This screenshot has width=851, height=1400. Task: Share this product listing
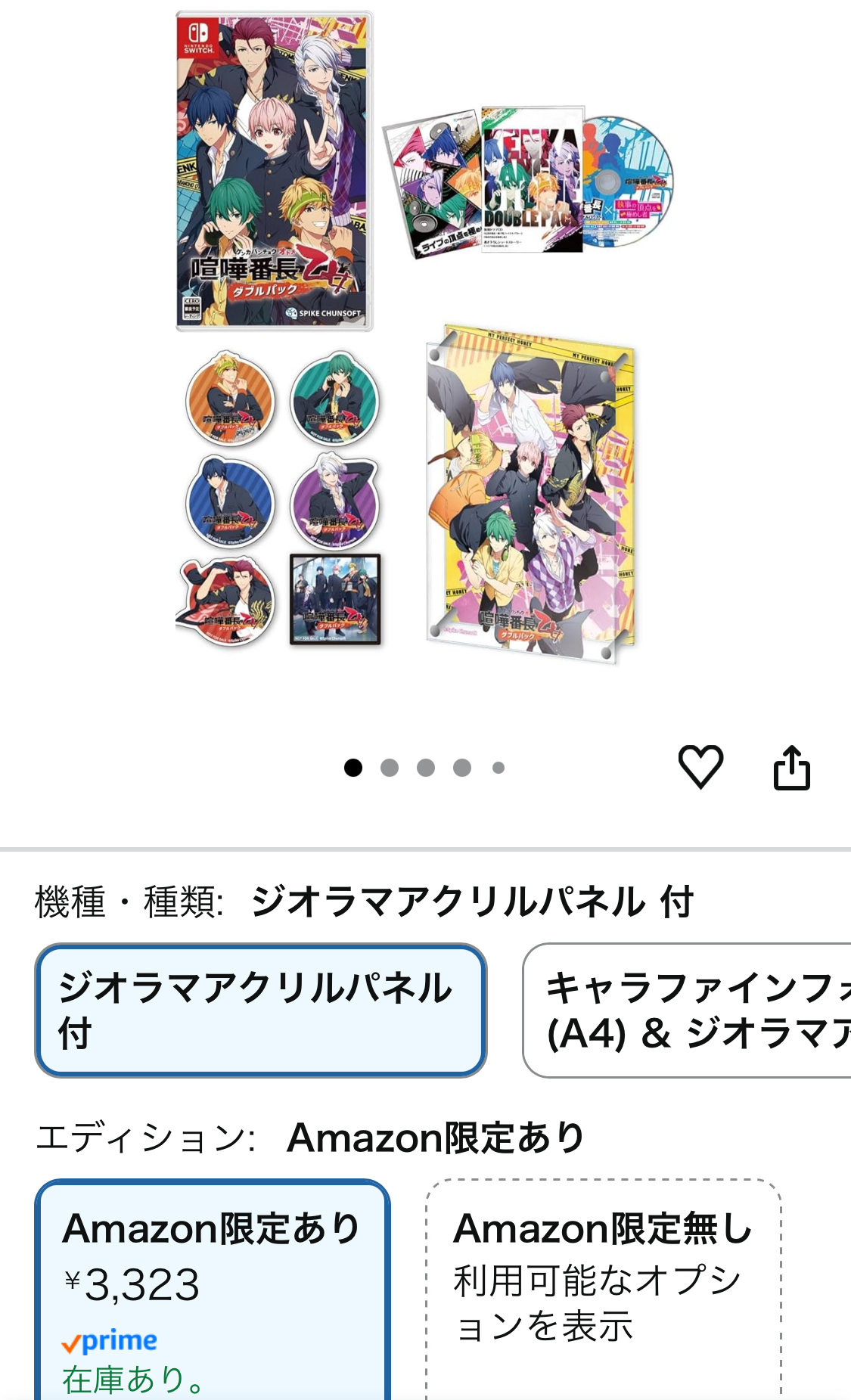(791, 768)
